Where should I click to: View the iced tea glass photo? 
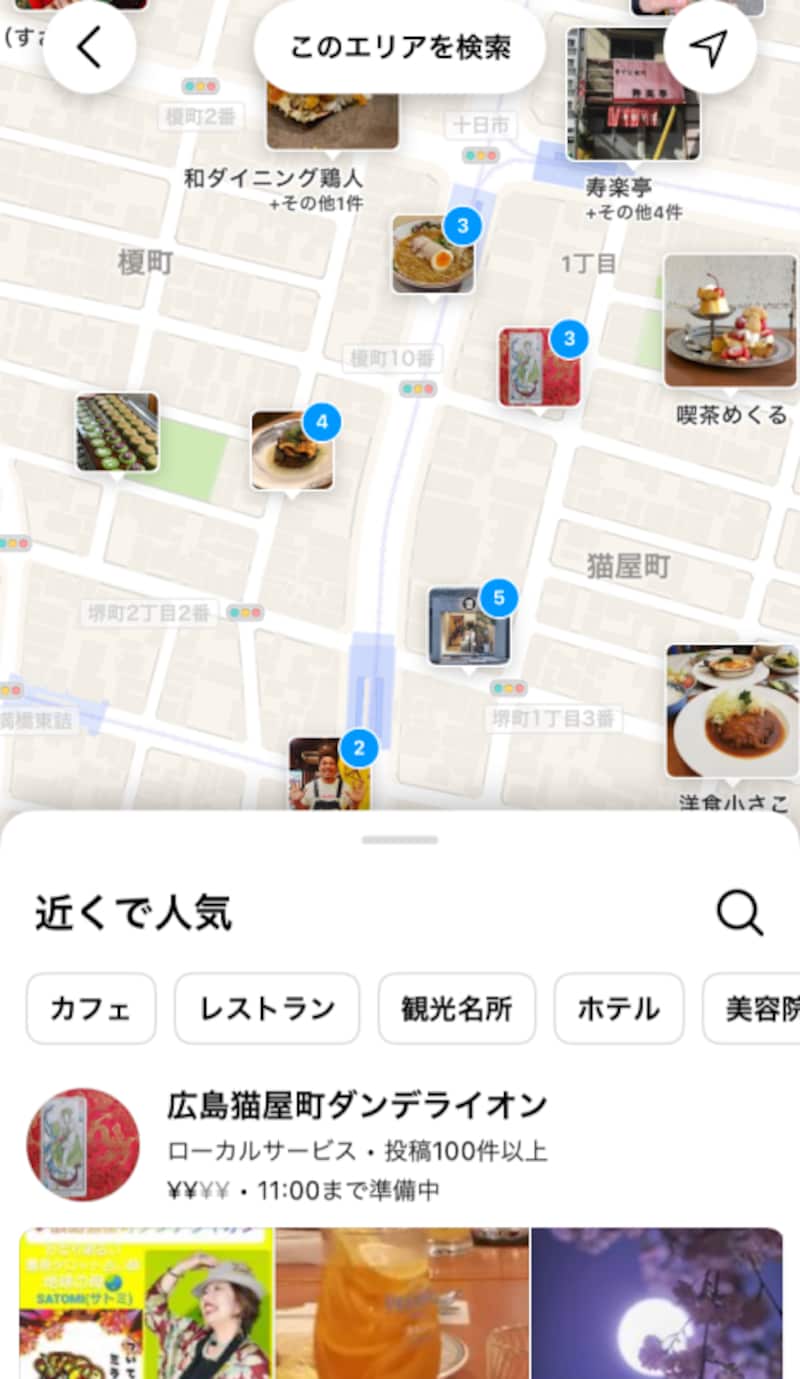point(402,1303)
